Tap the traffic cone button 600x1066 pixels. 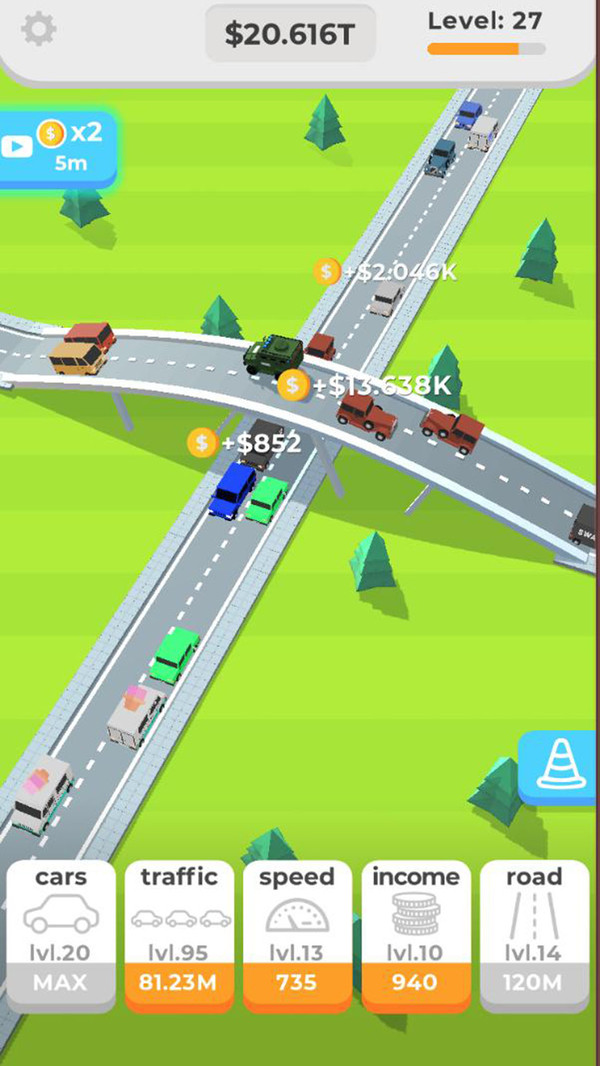tap(559, 767)
